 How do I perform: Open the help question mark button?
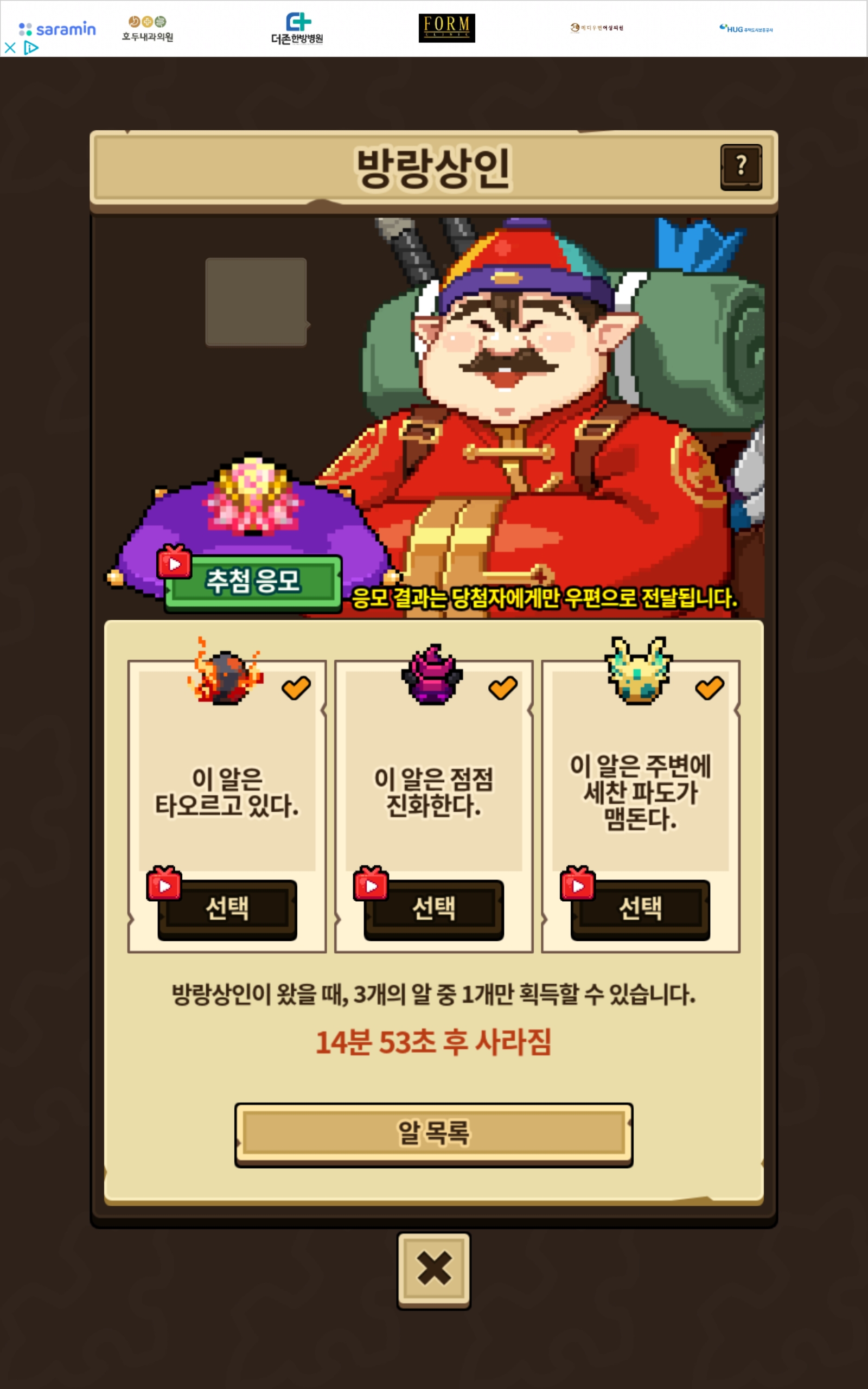[x=741, y=167]
